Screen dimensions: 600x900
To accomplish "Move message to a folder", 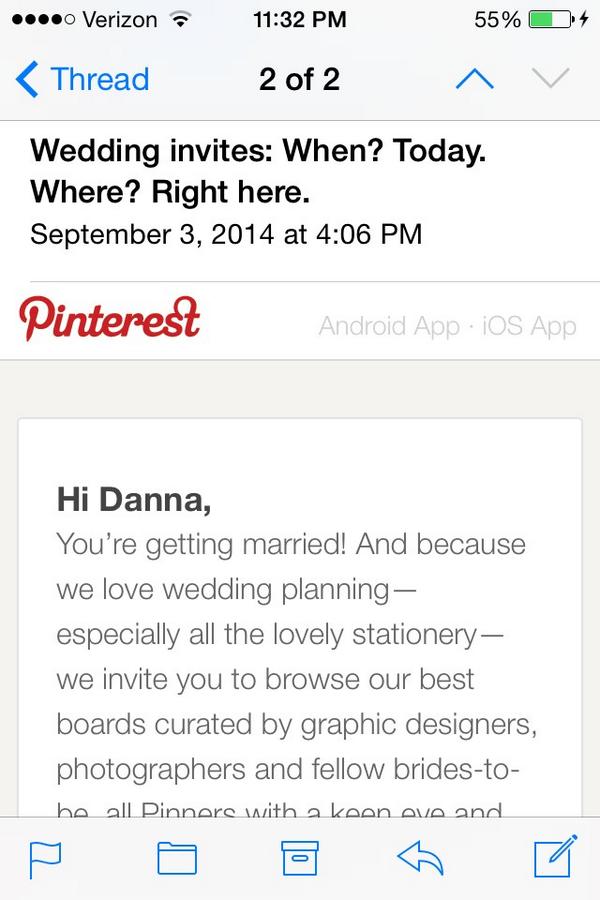I will 177,858.
